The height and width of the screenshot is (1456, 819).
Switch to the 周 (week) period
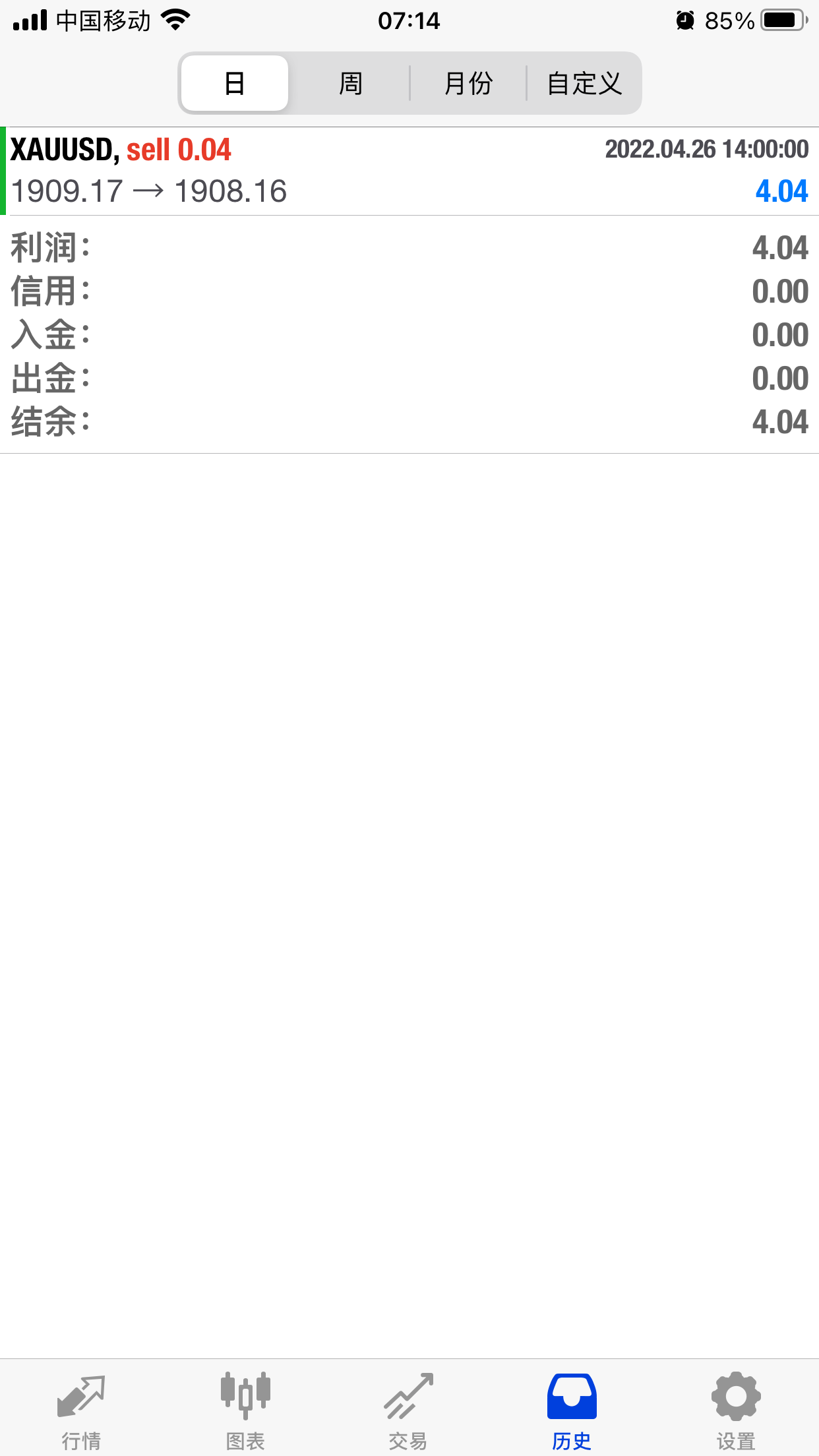350,84
